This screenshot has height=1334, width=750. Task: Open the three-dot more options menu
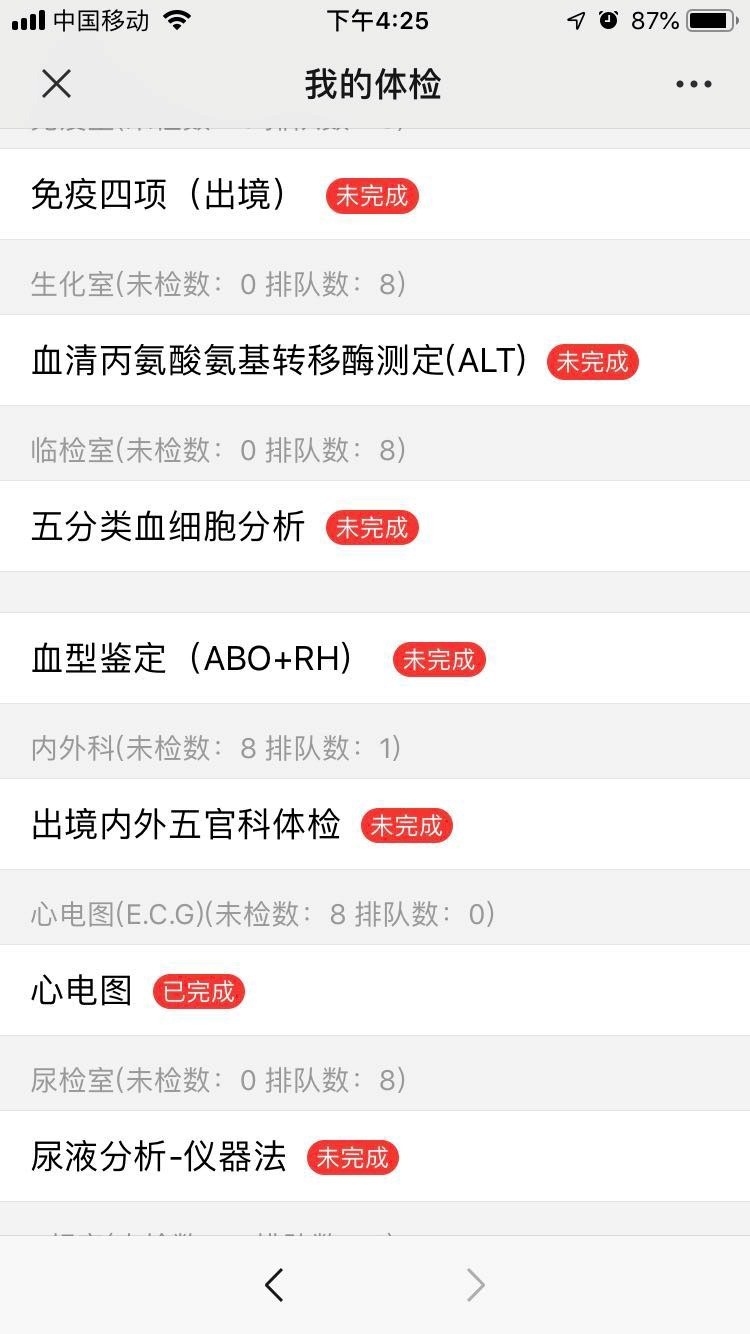pos(694,84)
